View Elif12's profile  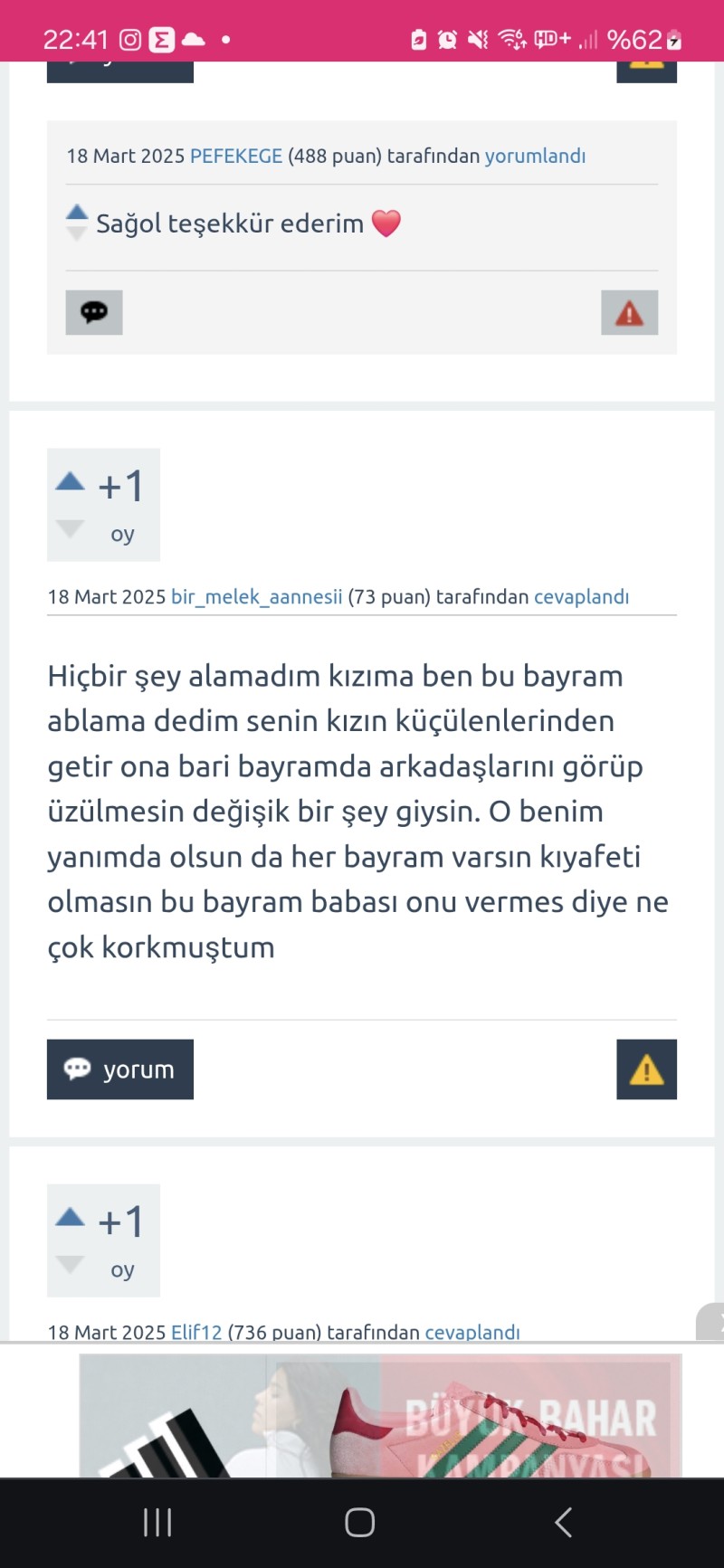pyautogui.click(x=195, y=1332)
